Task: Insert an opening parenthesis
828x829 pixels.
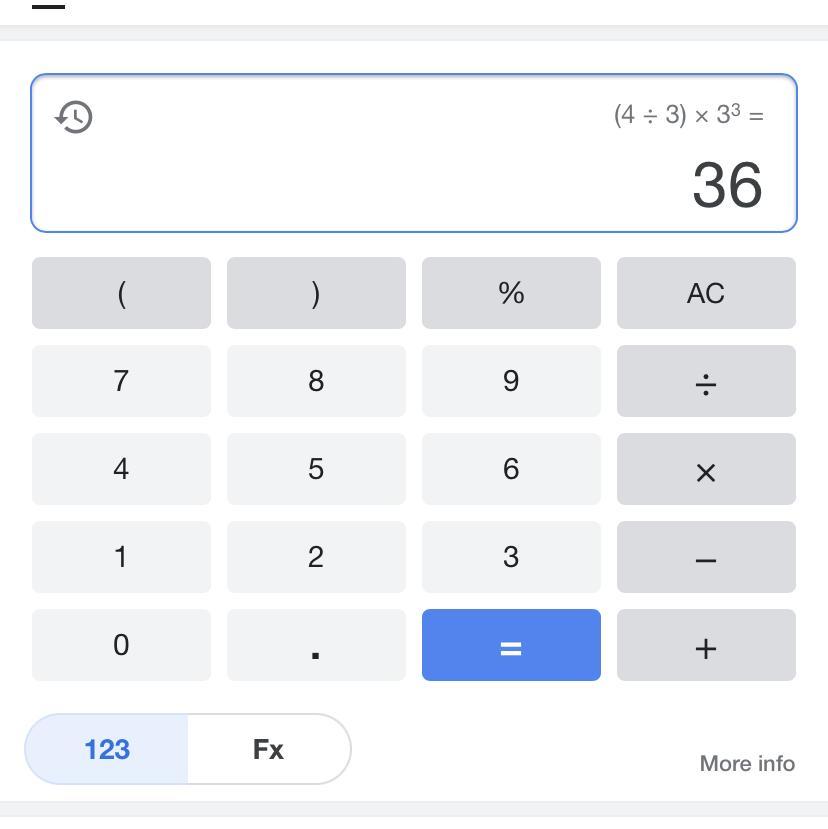Action: coord(121,293)
